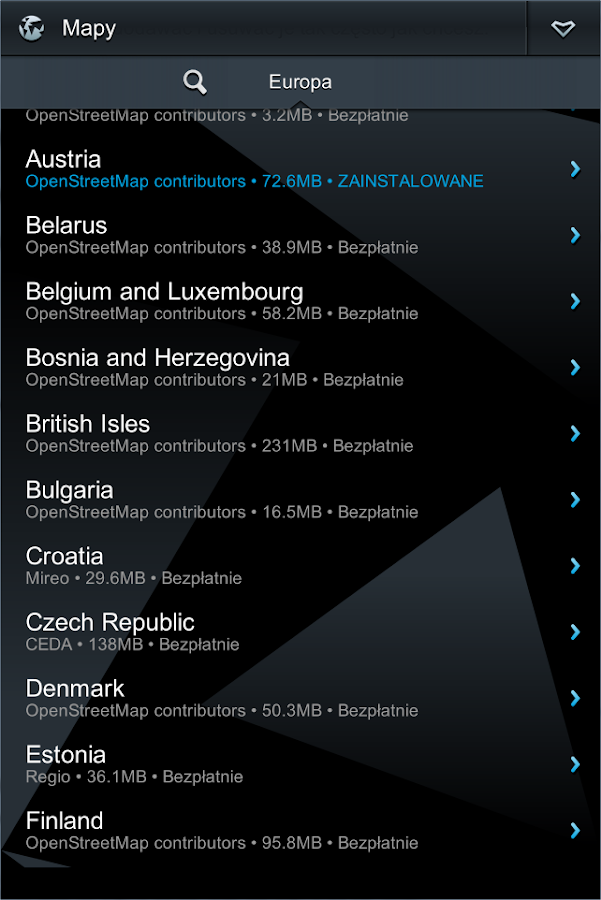Select the Belarus map
This screenshot has width=601, height=900.
click(300, 235)
